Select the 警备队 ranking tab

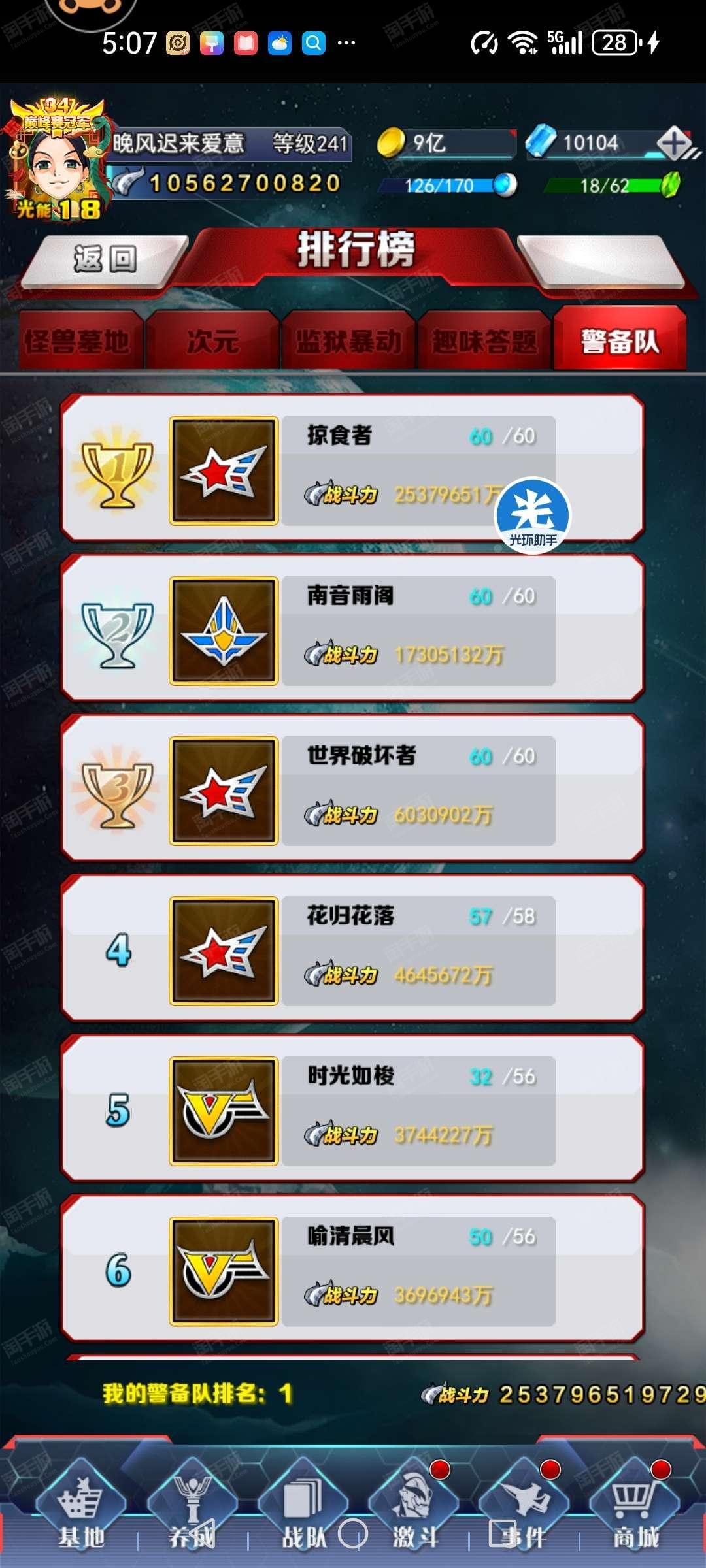coord(620,340)
